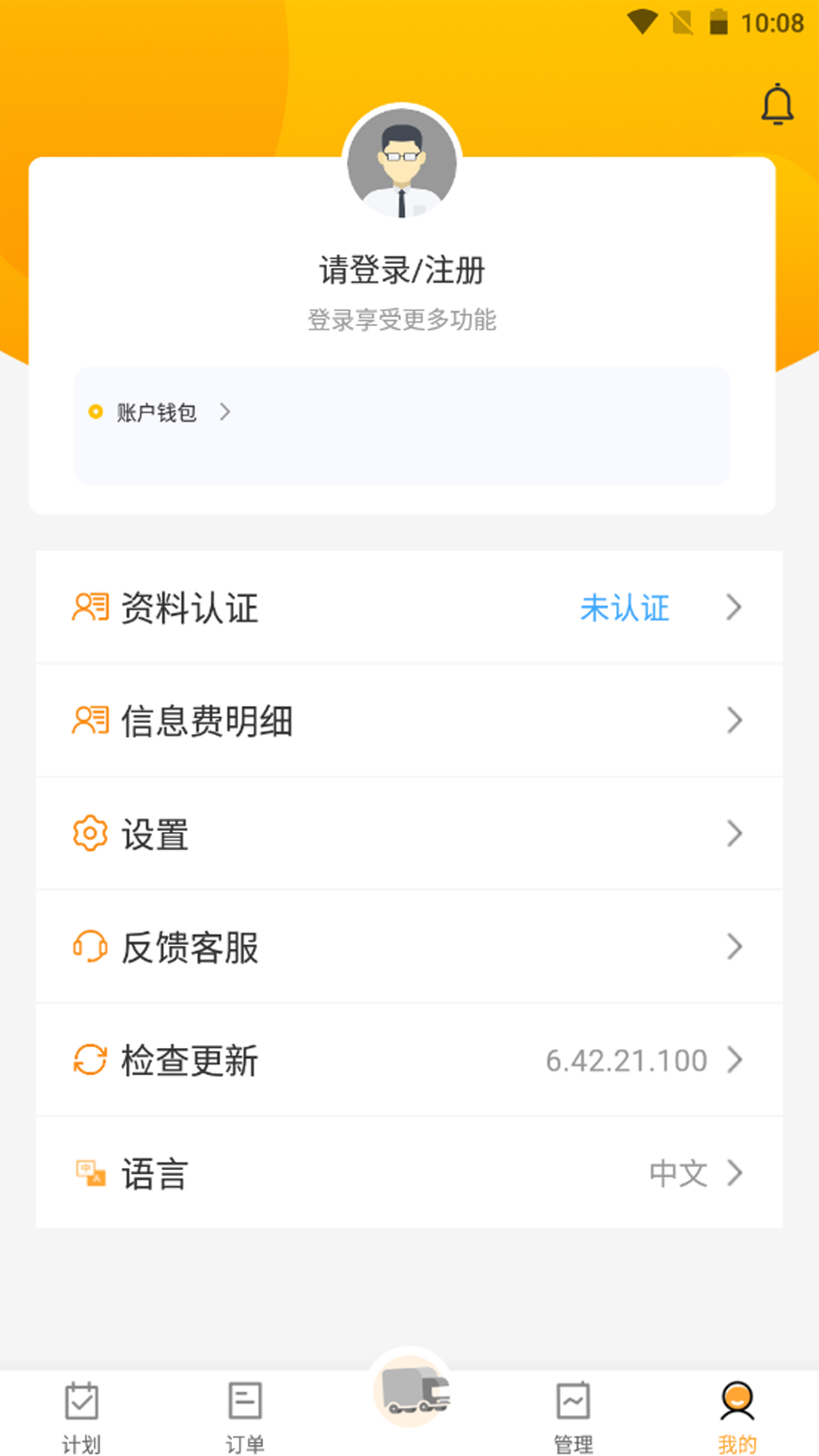Tap the 反馈客服 headset icon

click(89, 946)
